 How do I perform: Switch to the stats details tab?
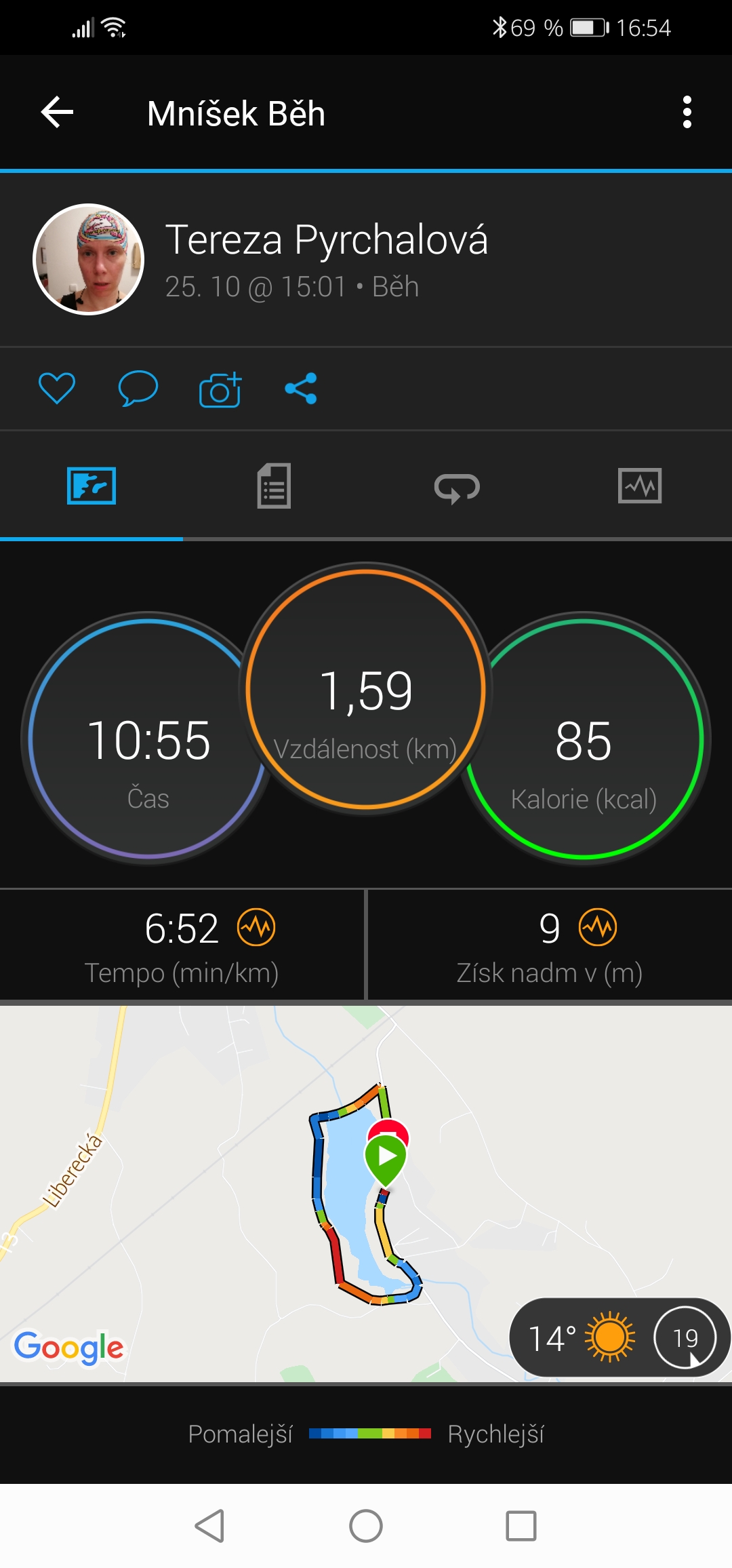[274, 486]
